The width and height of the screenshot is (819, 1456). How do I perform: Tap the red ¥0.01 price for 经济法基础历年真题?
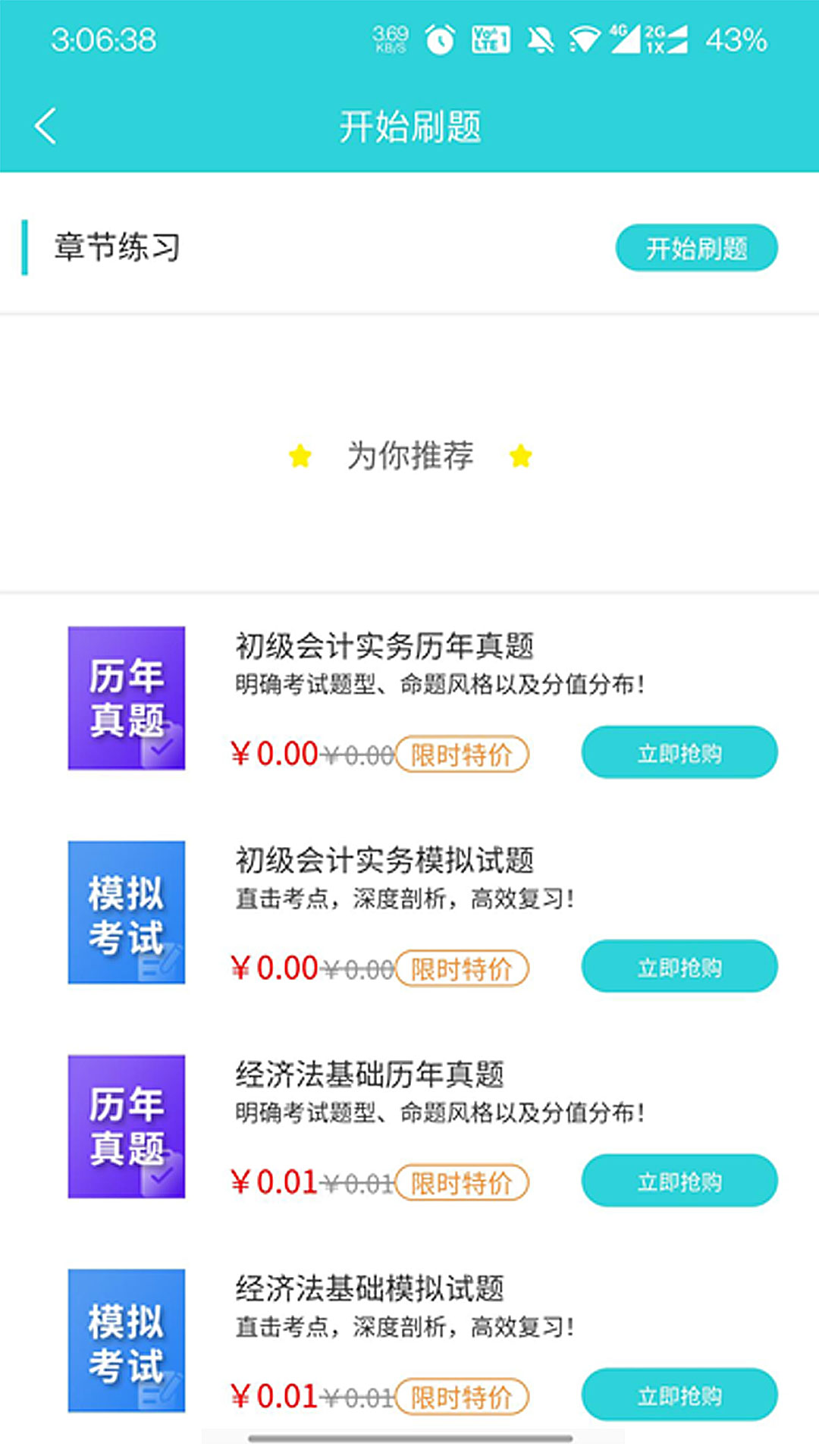coord(275,1181)
